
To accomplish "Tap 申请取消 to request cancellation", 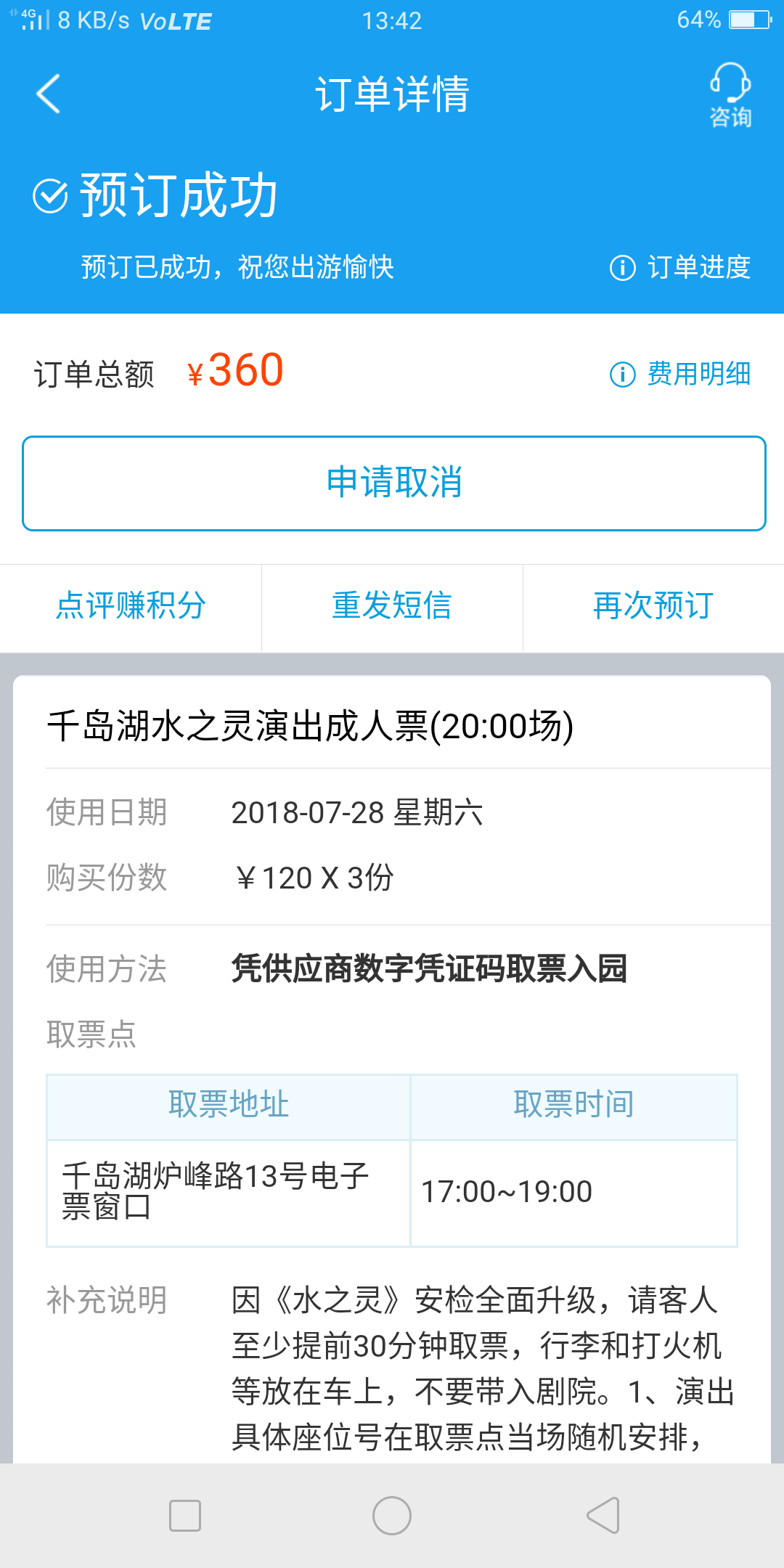I will pos(393,483).
